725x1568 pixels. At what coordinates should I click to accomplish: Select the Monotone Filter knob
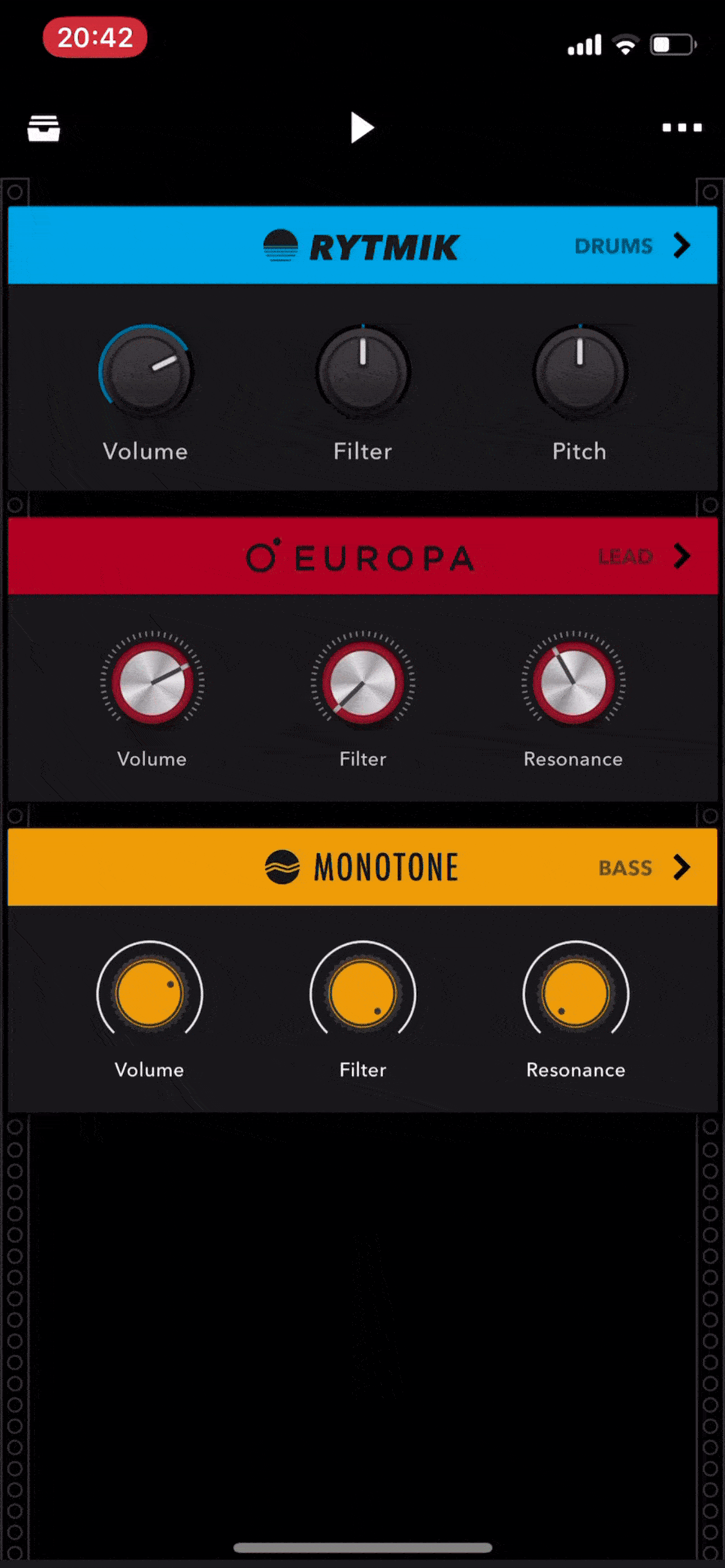pos(362,993)
